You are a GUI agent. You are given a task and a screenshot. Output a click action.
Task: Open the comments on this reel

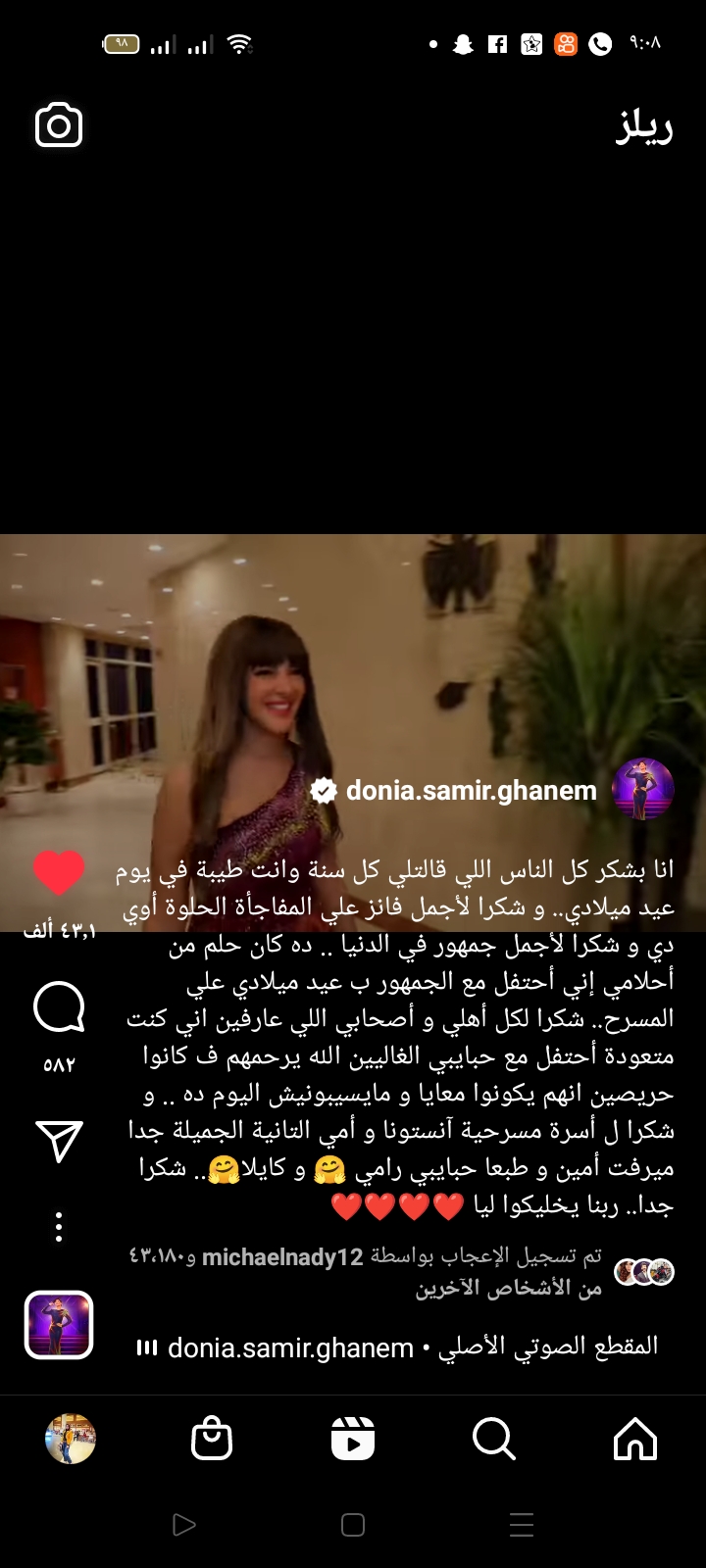point(59,1007)
